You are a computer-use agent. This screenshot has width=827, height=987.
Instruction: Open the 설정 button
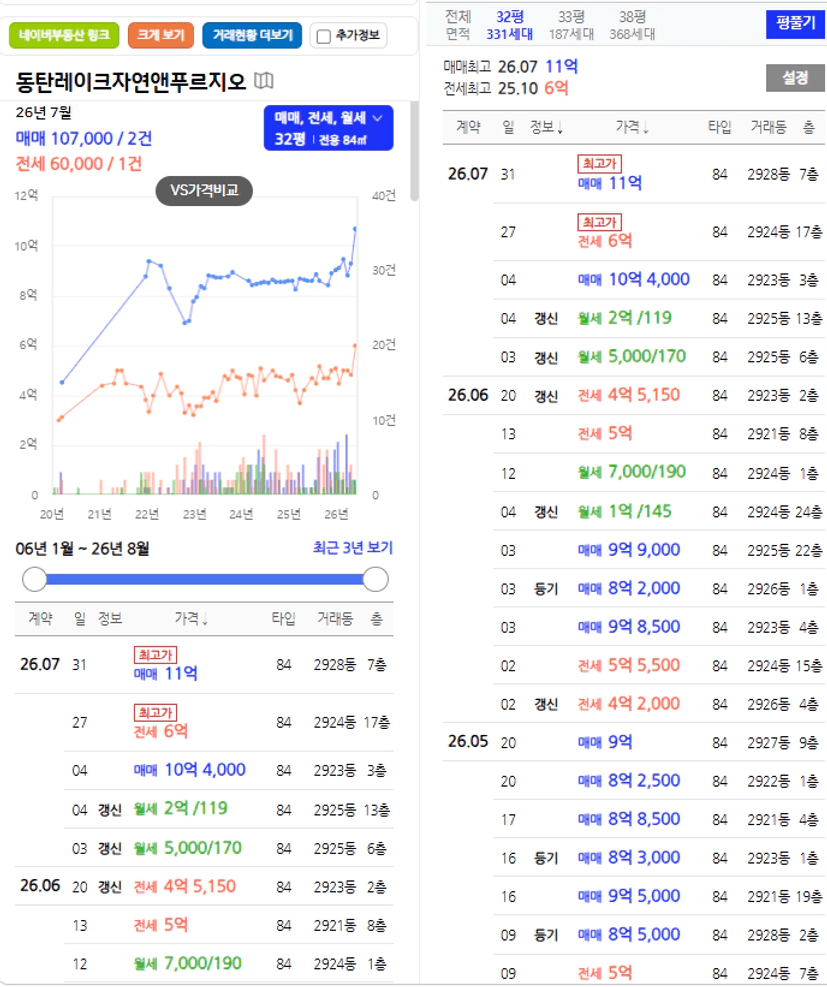coord(796,78)
